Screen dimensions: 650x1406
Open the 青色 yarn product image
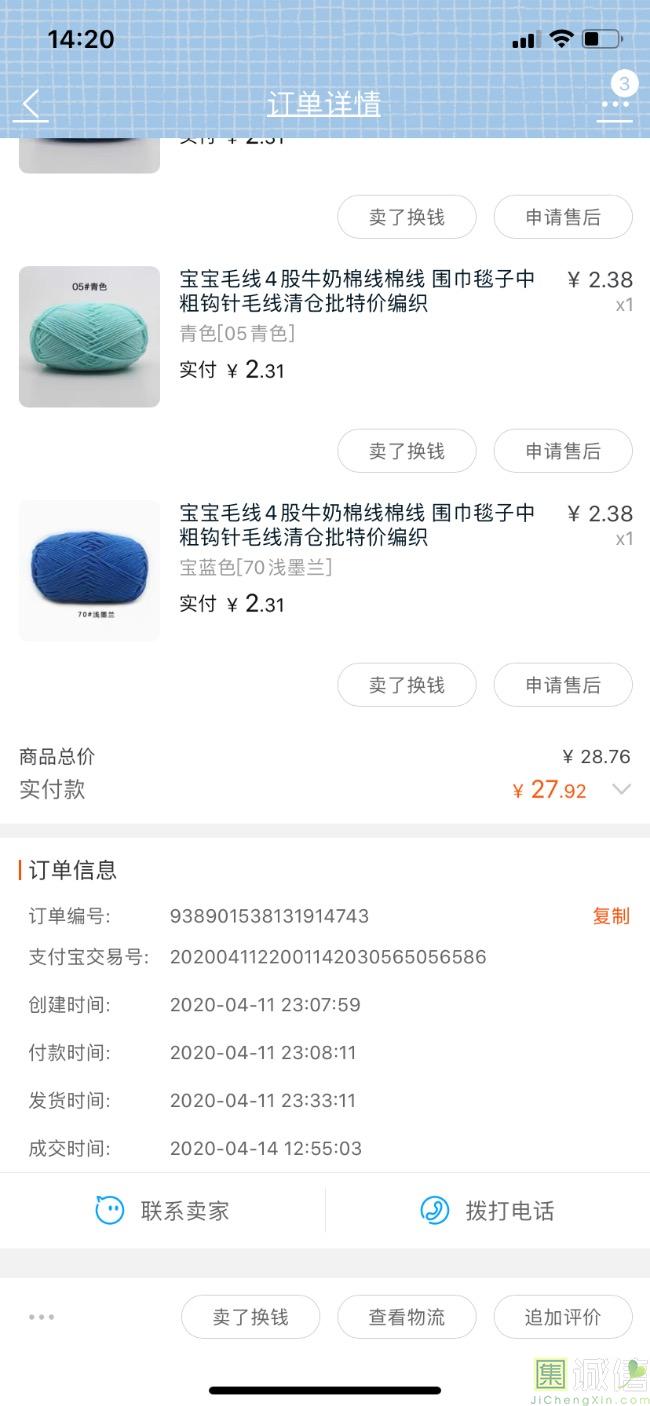89,336
